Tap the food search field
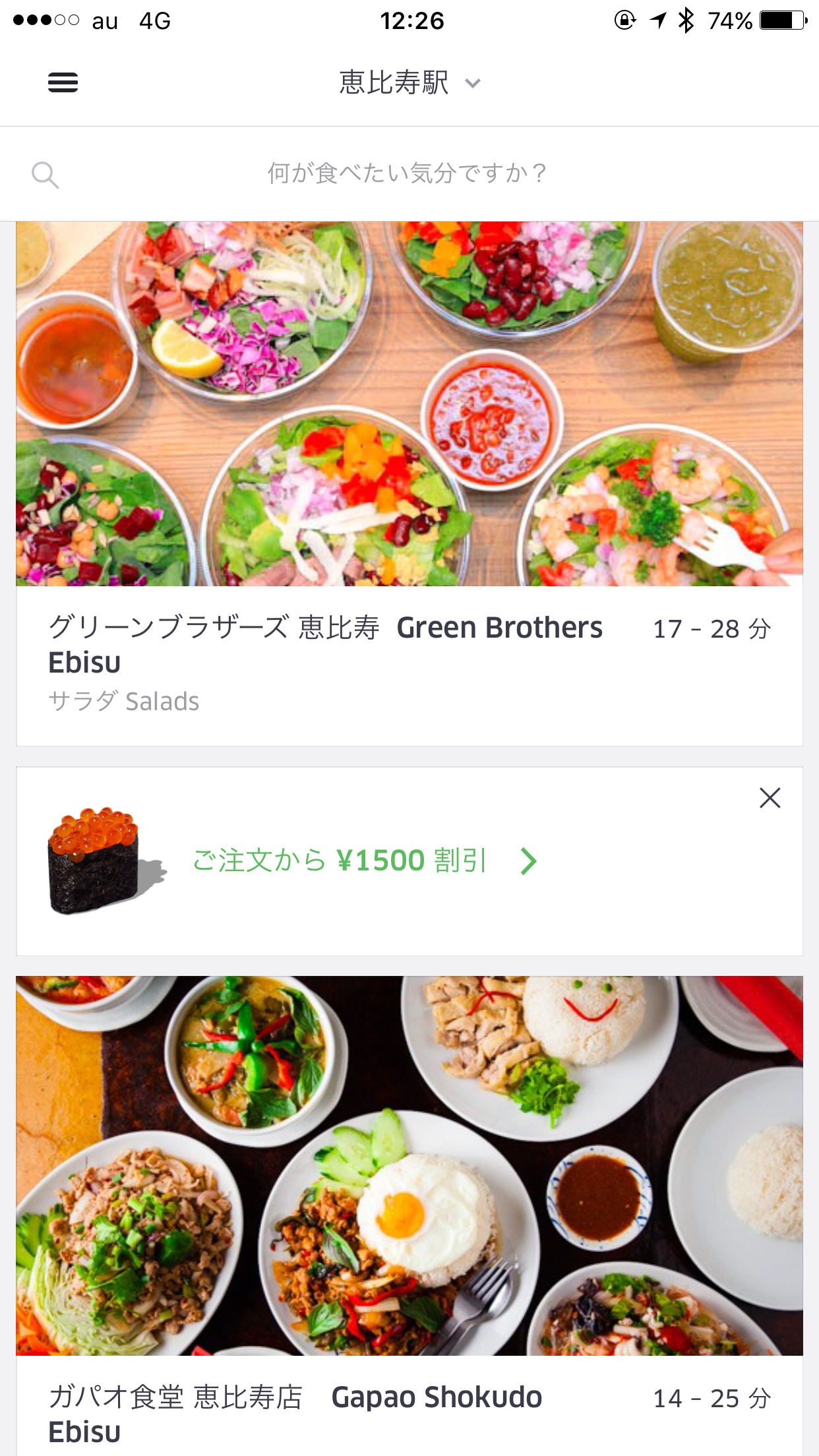The width and height of the screenshot is (819, 1456). point(409,173)
